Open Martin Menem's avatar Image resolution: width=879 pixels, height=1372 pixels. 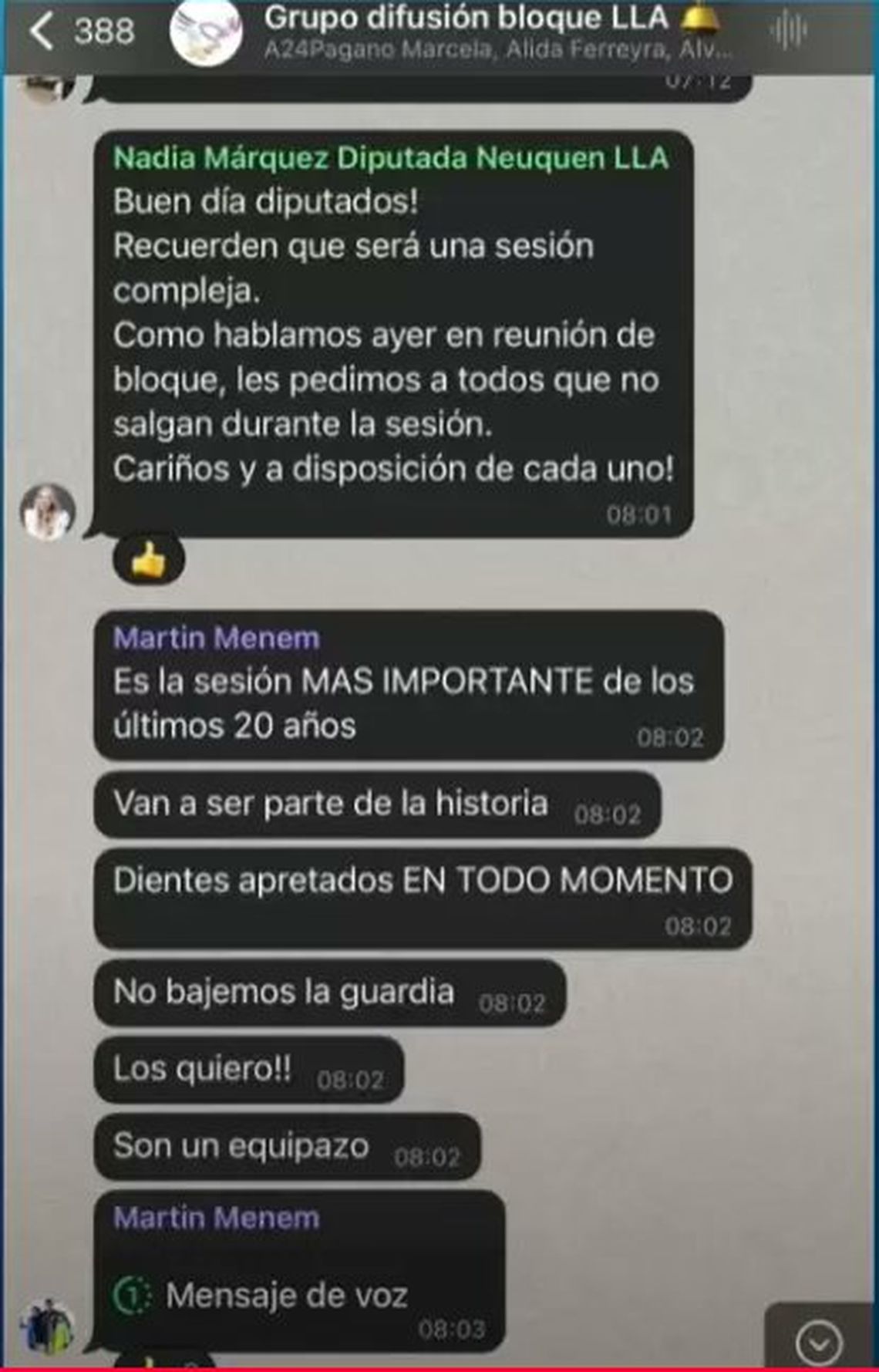[48, 1324]
